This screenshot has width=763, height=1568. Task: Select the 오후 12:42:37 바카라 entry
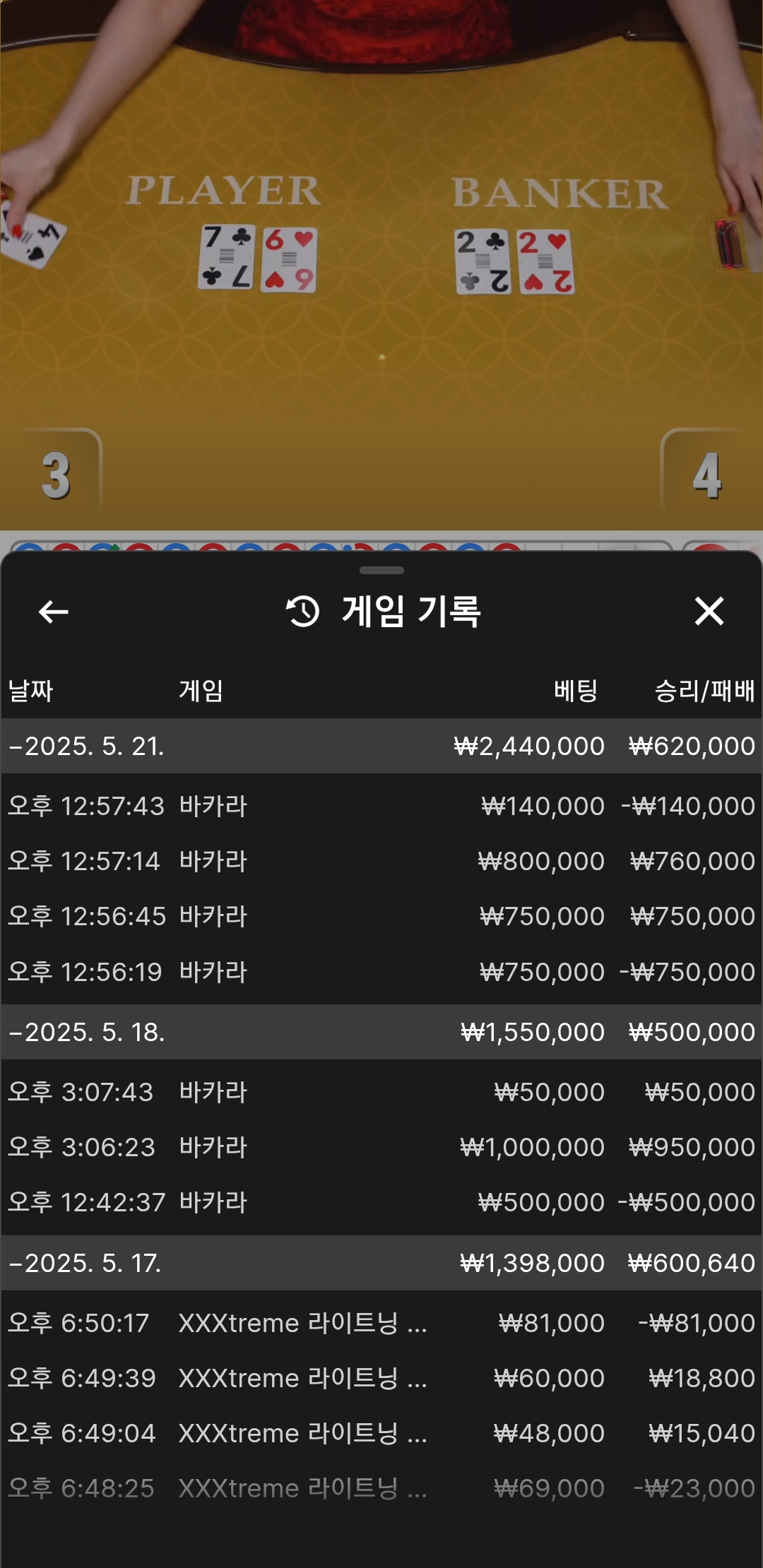point(381,1202)
